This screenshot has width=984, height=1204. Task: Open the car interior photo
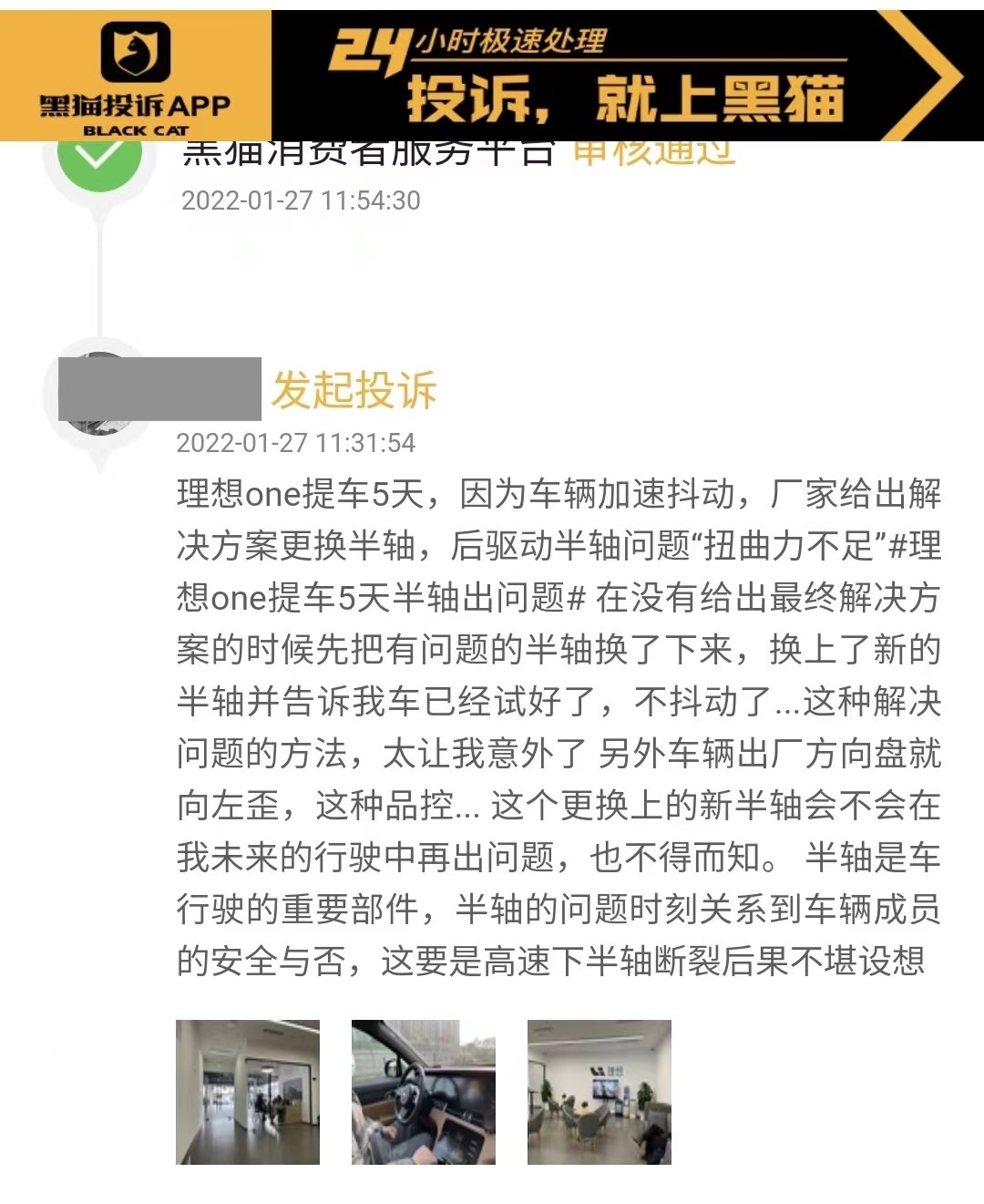(424, 1092)
